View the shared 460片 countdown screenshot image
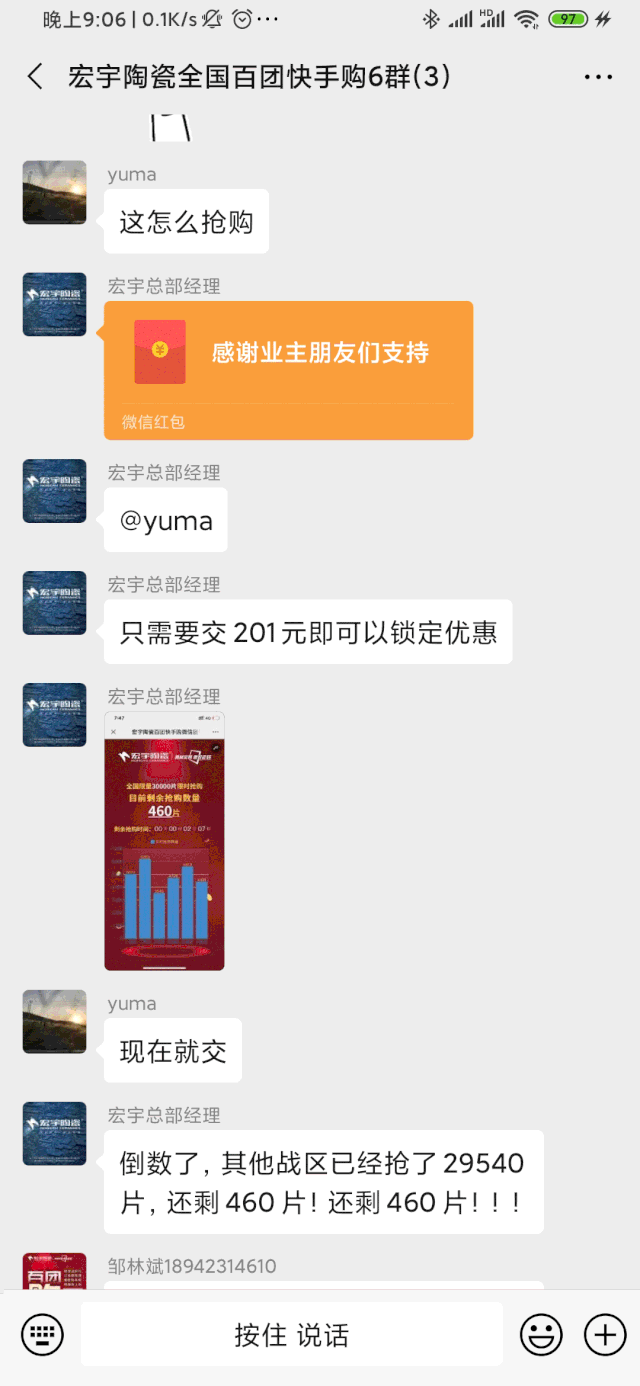Viewport: 640px width, 1386px height. [x=164, y=840]
